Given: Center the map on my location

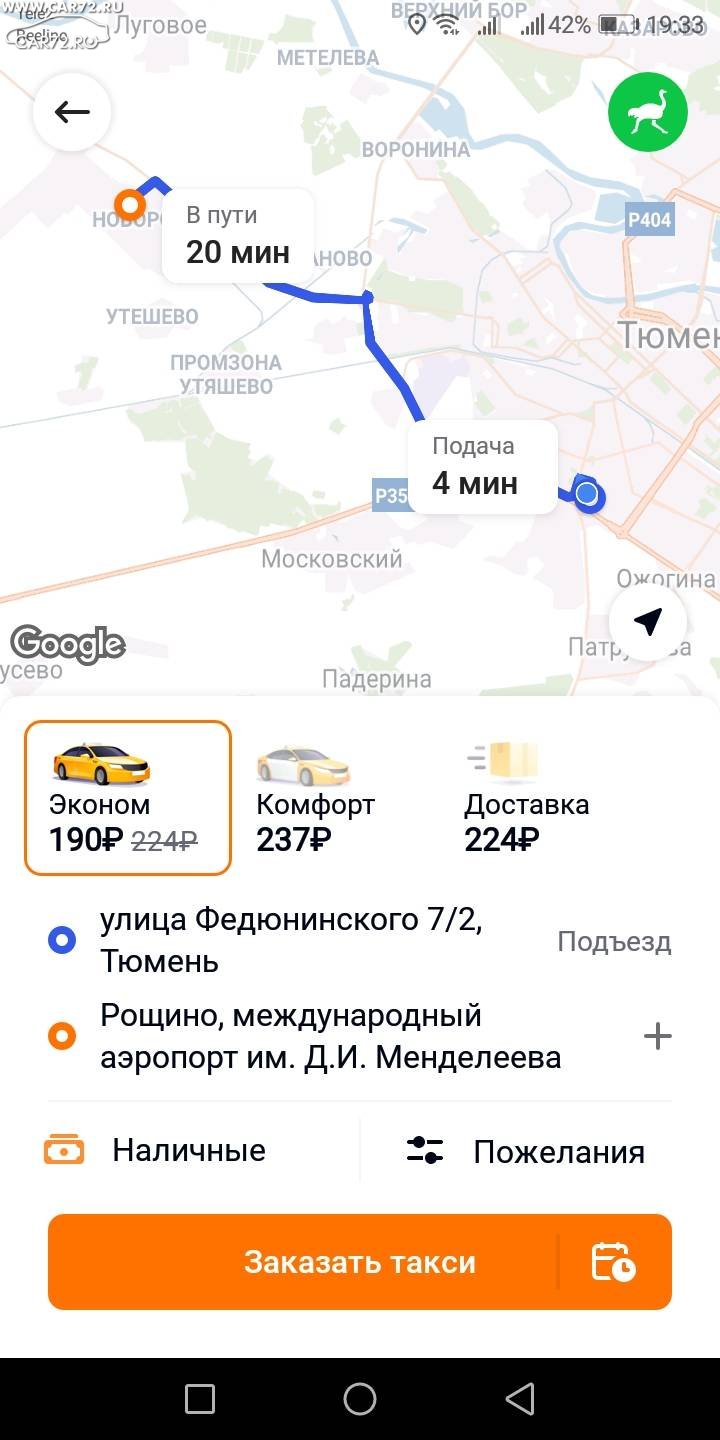Looking at the screenshot, I should (x=648, y=621).
